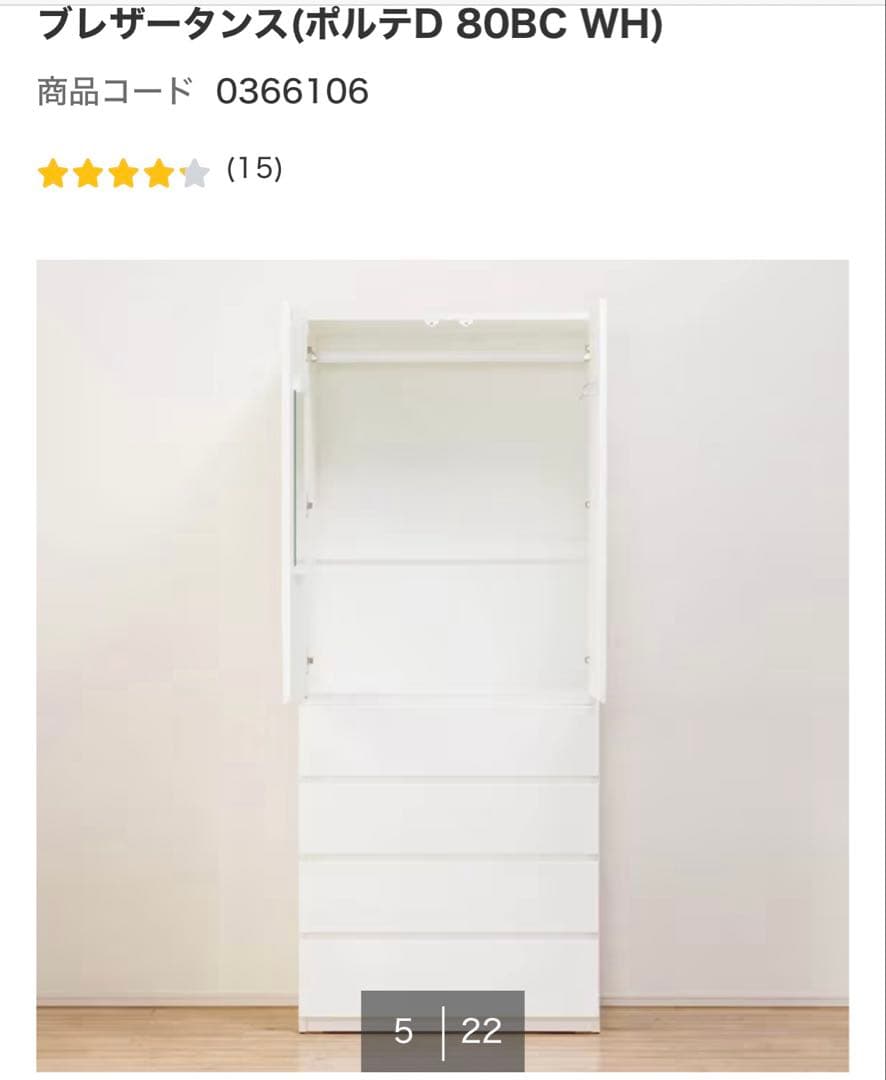Image resolution: width=886 pixels, height=1080 pixels.
Task: Open the 15 customer reviews
Action: 254,169
